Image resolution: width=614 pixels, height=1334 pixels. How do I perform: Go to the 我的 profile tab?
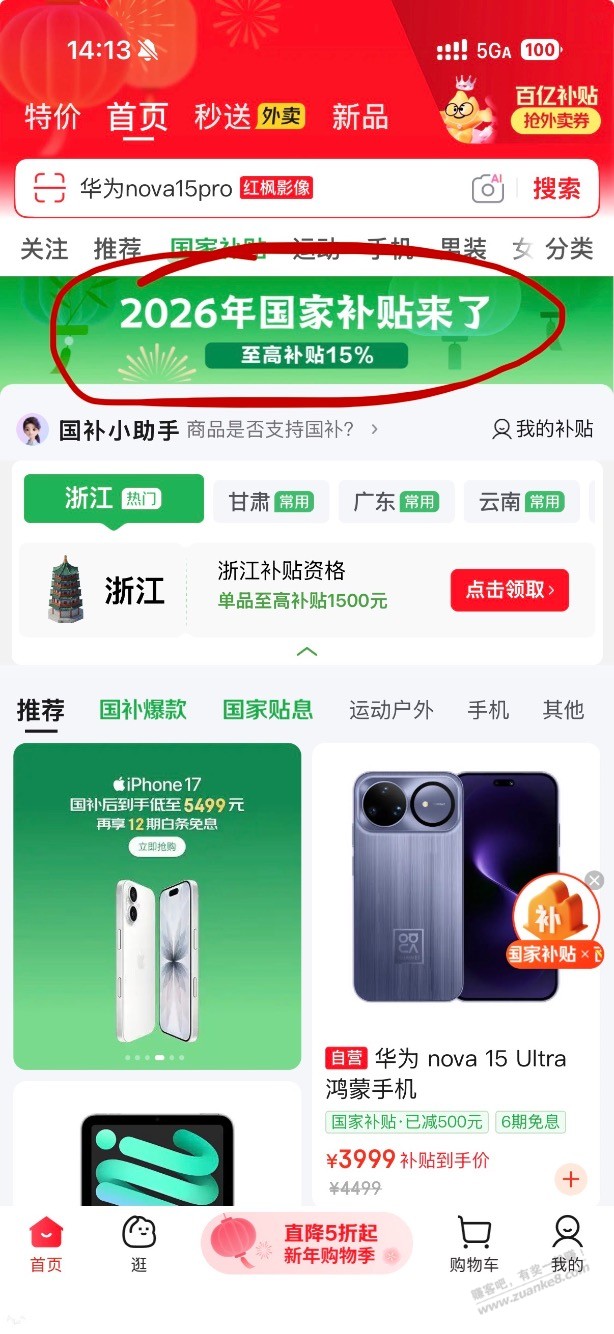point(567,1244)
